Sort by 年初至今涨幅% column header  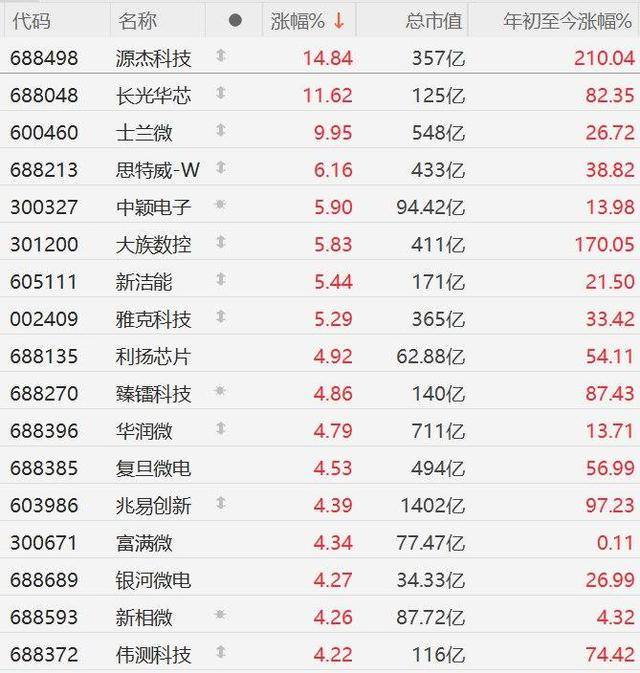(563, 20)
